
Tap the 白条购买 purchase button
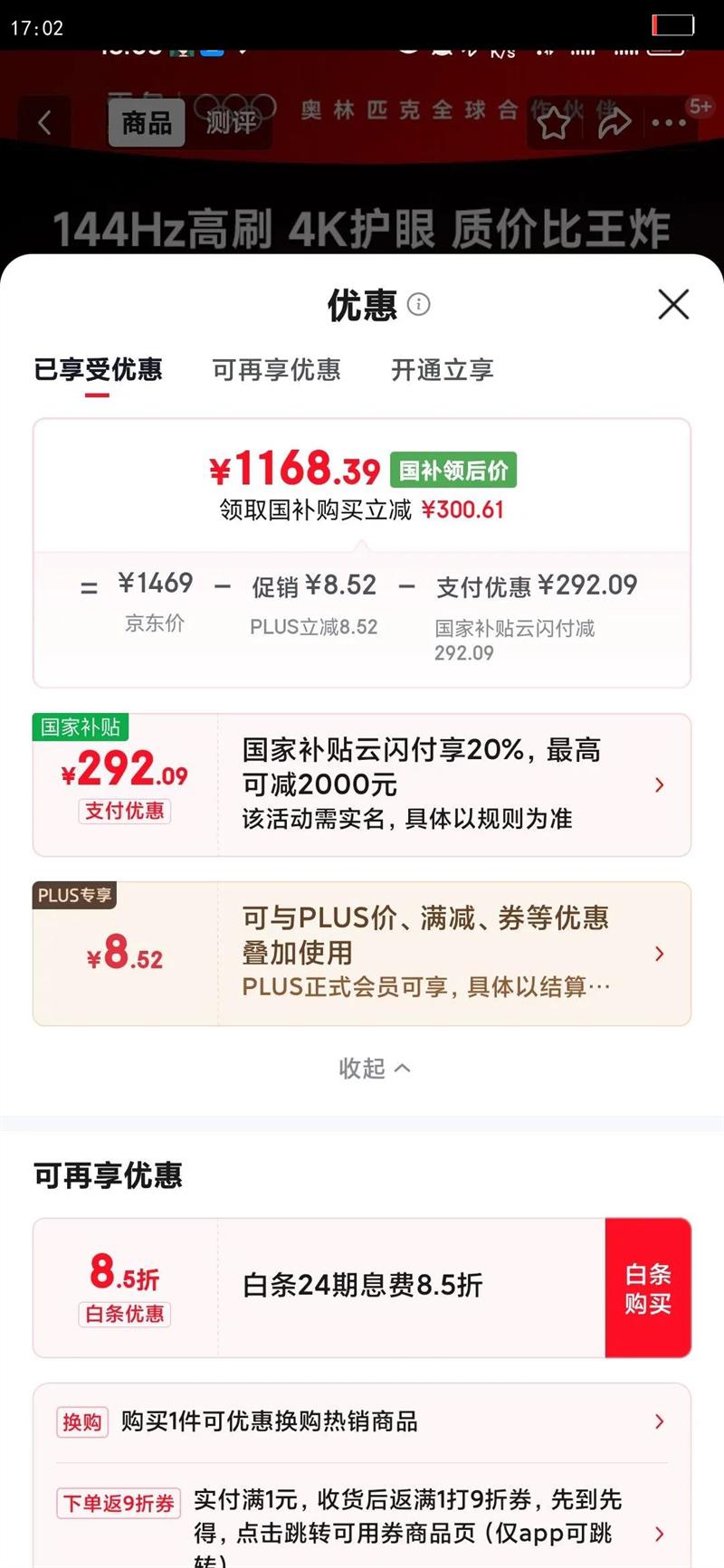(x=648, y=1287)
